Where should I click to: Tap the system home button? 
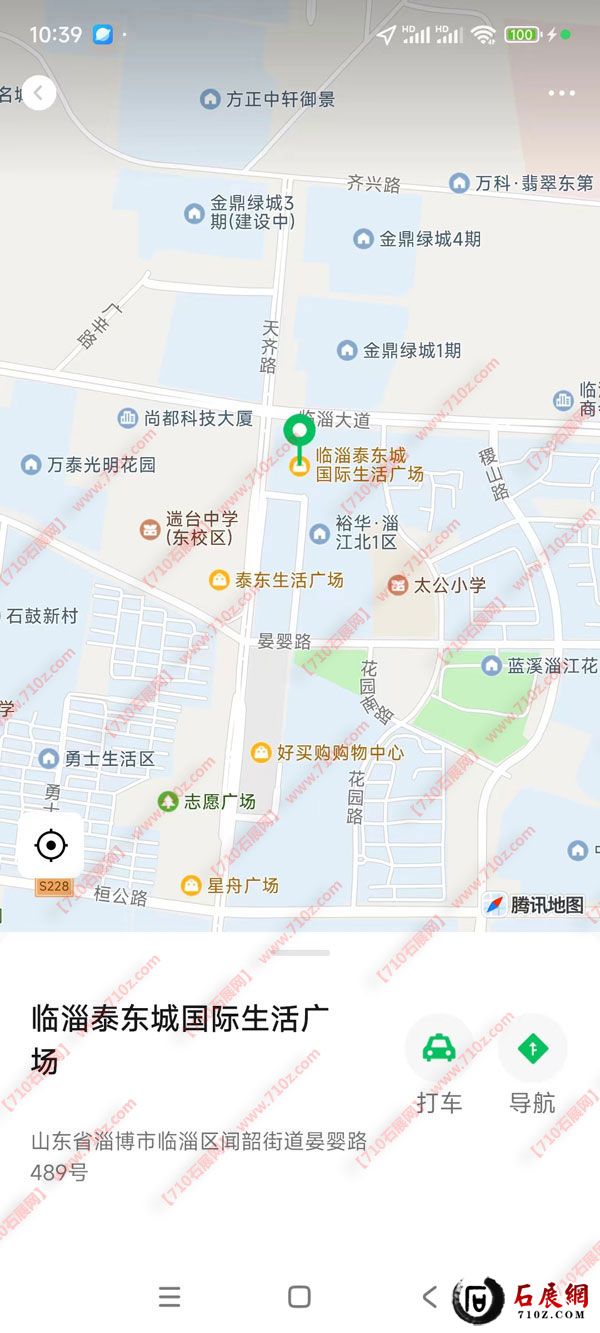(299, 1297)
